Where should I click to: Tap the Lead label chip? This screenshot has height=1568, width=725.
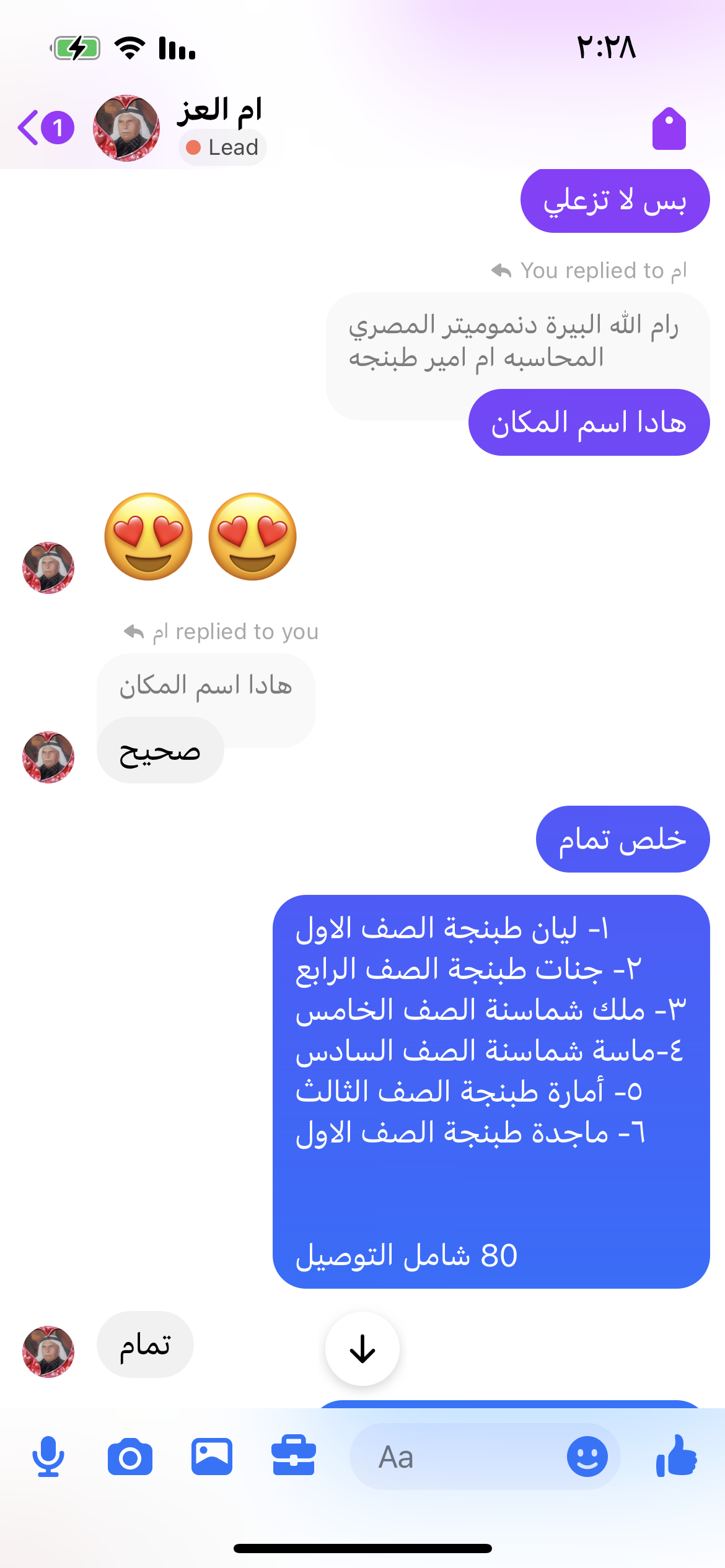(223, 147)
